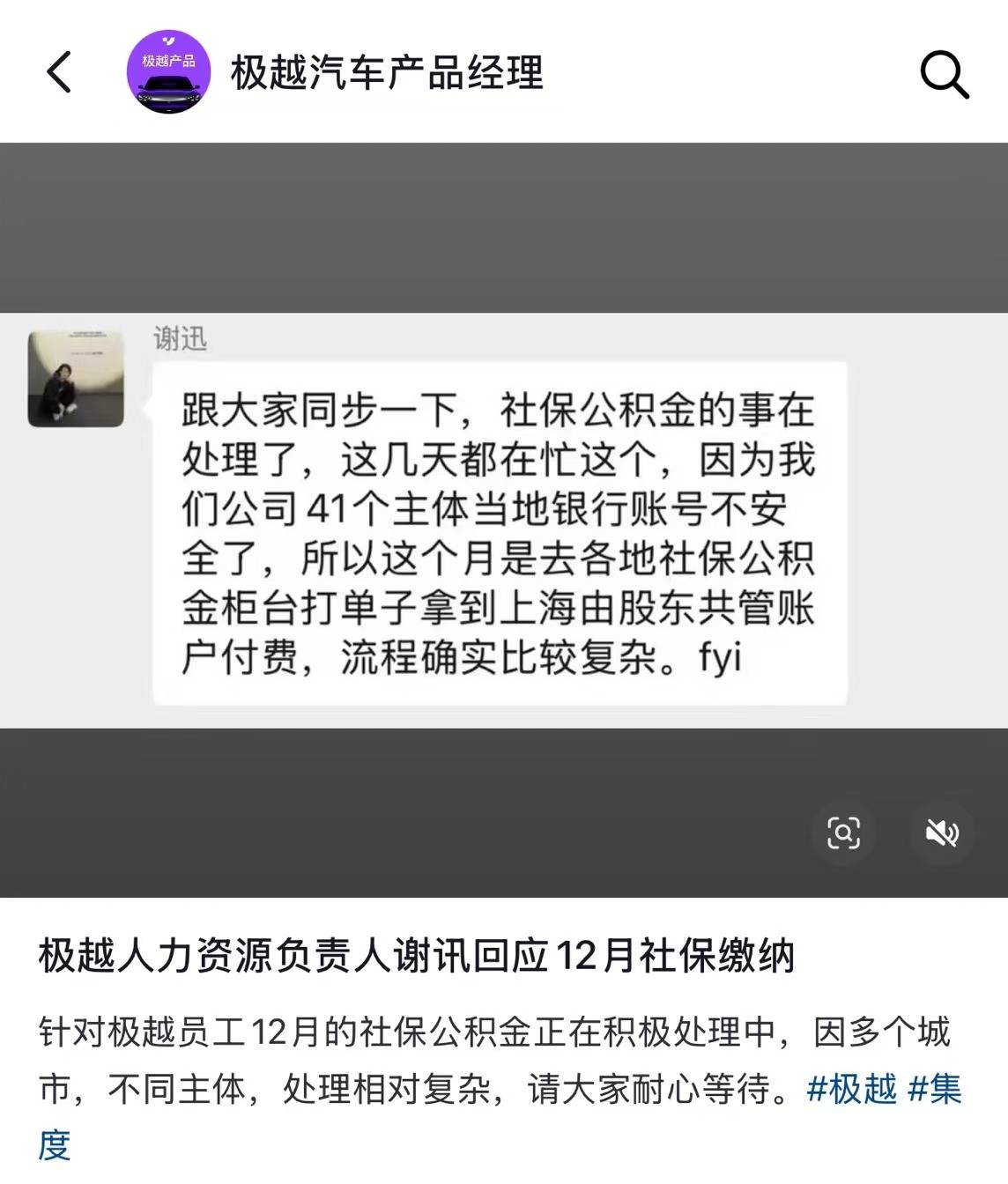
Task: Open the 极越汽车产品经理 account name
Action: coord(387,72)
